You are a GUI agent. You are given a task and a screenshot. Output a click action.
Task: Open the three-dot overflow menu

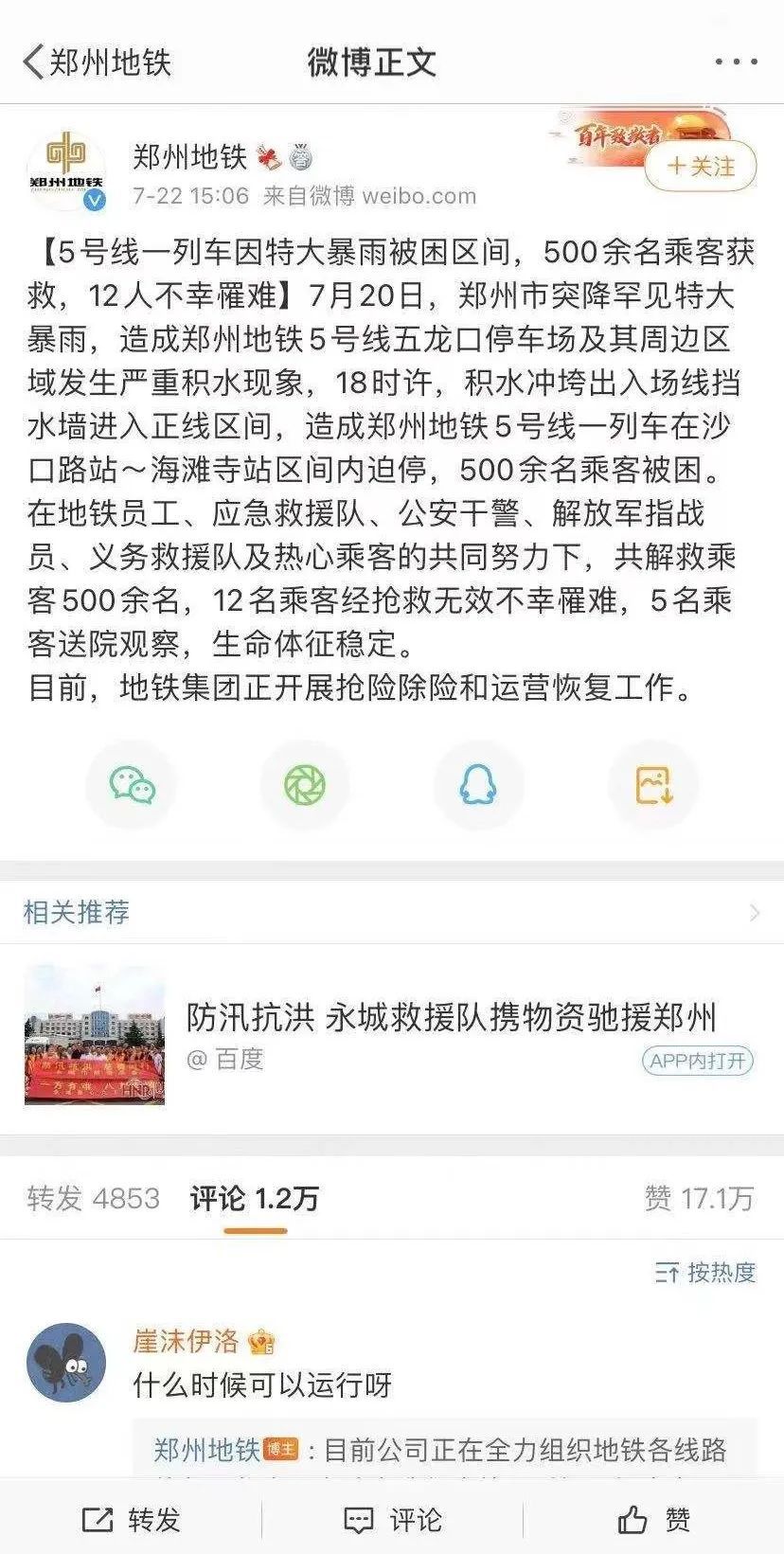(x=736, y=63)
